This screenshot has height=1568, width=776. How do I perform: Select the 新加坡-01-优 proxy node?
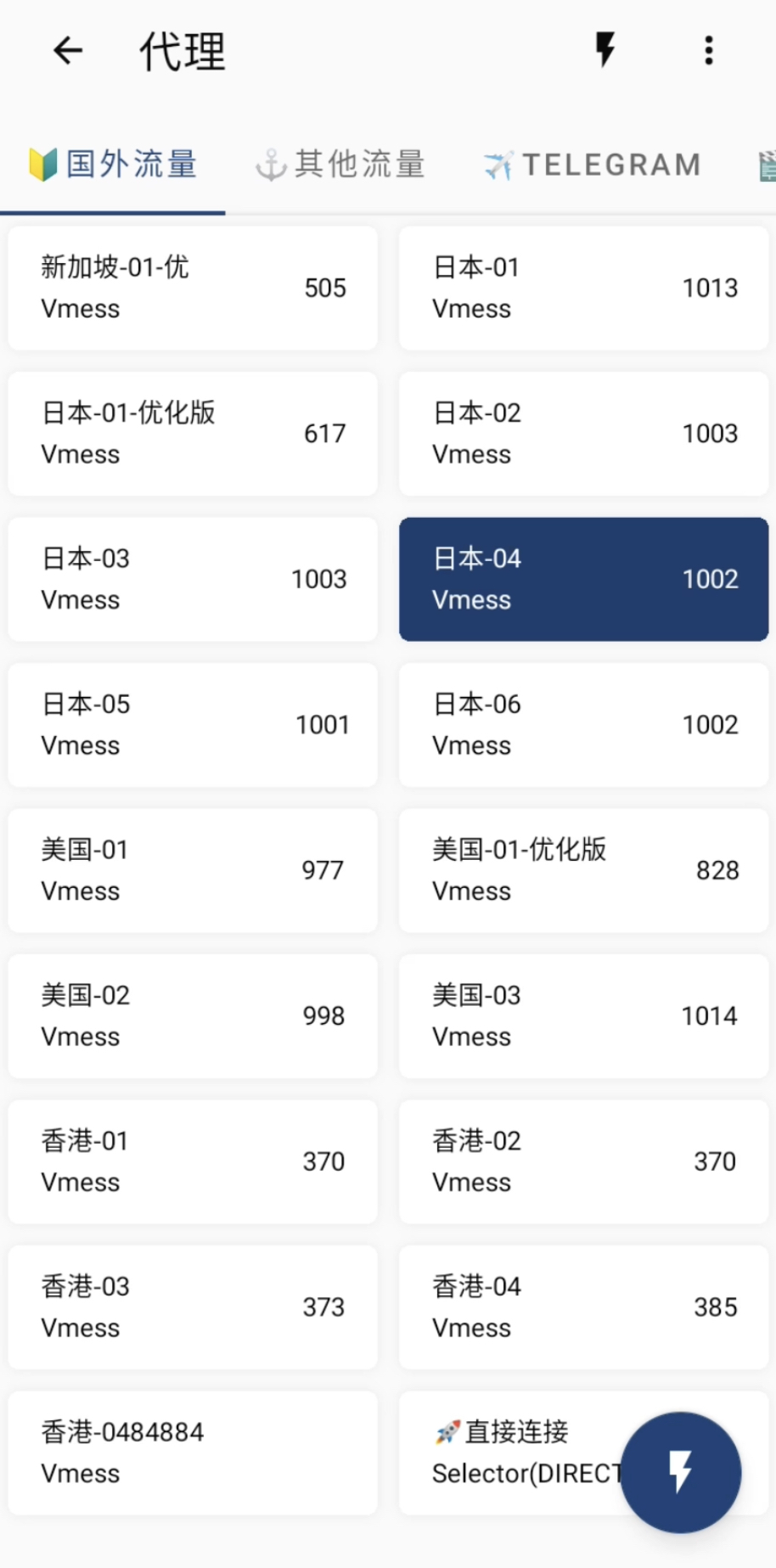(193, 288)
